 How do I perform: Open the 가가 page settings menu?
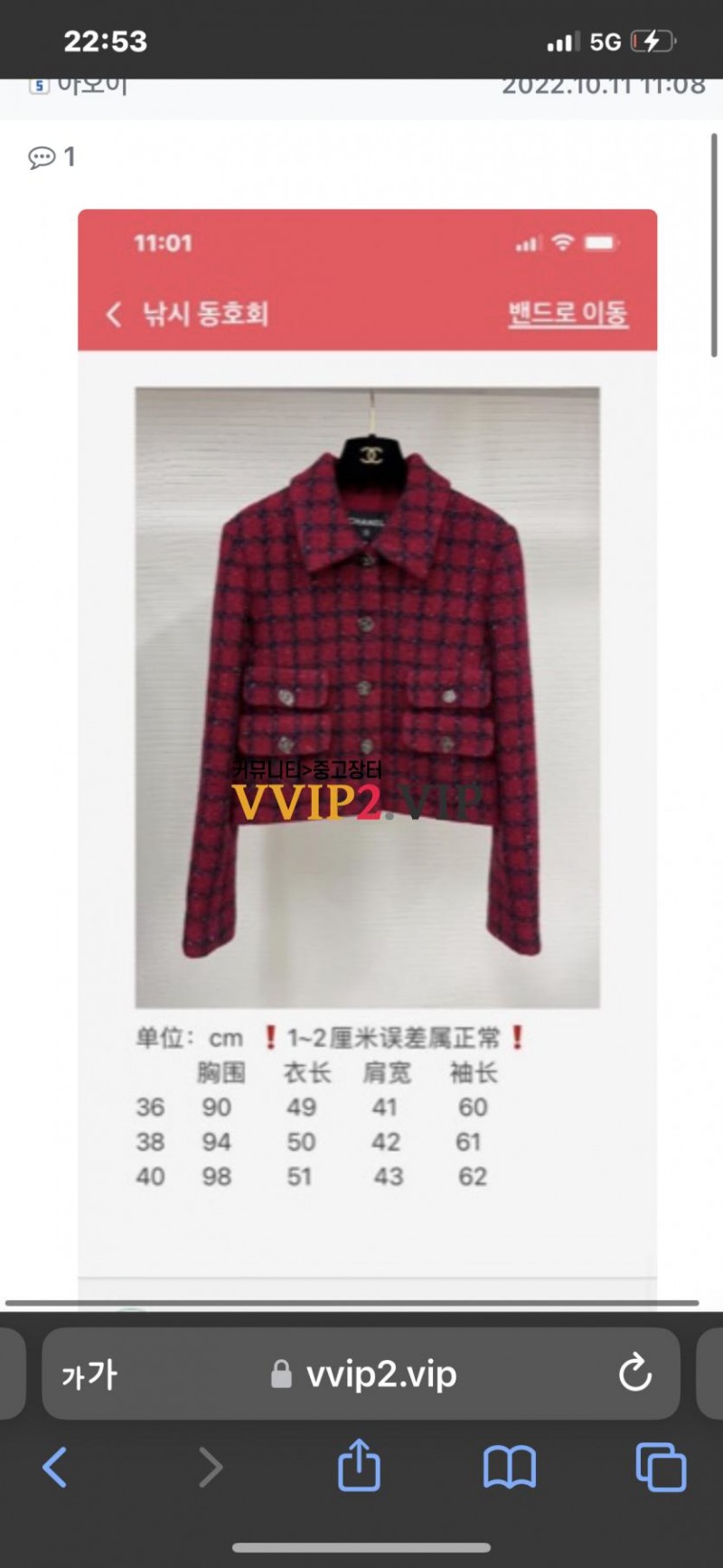(x=89, y=1375)
